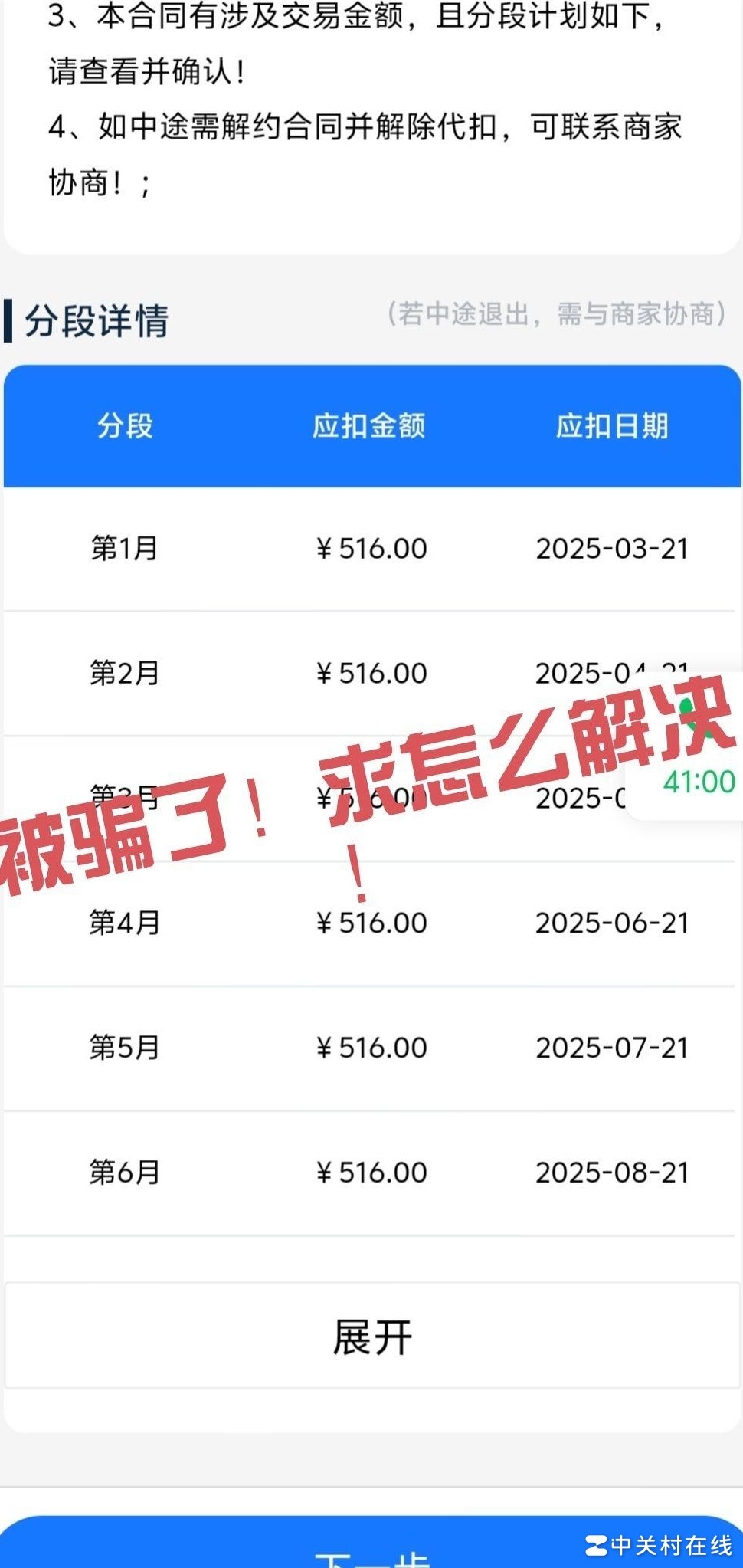The height and width of the screenshot is (1568, 743).
Task: Select the 第1月 installment row
Action: pos(370,549)
